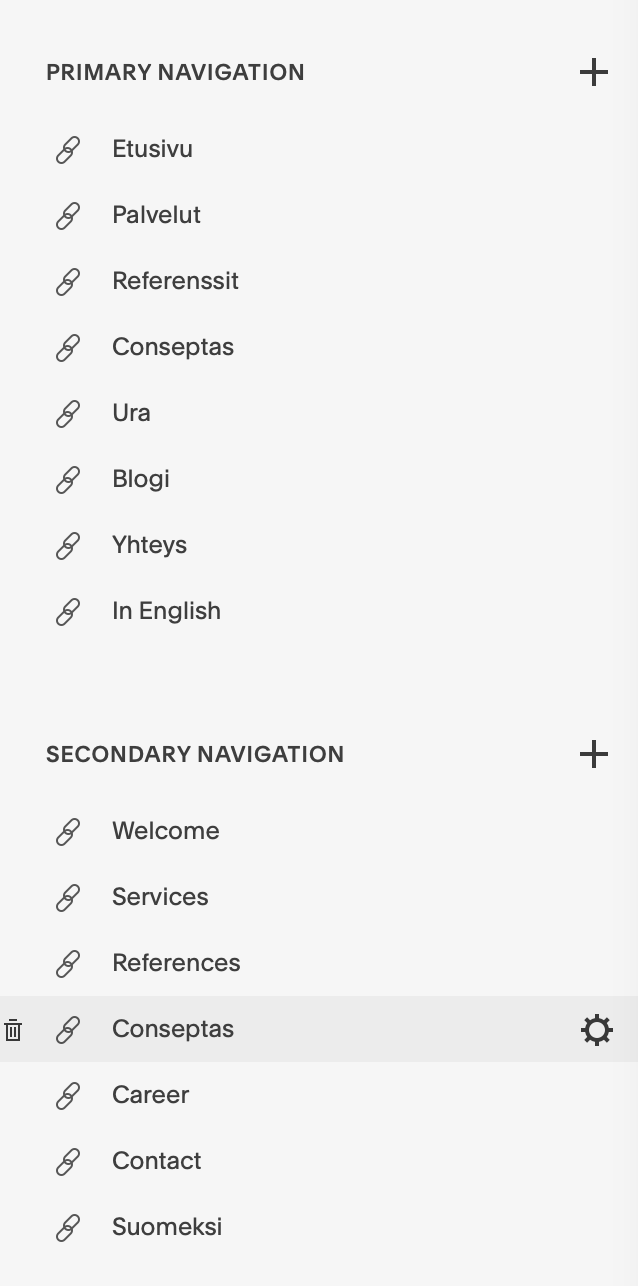Open settings gear for Conseptas in Secondary Navigation

point(597,1030)
